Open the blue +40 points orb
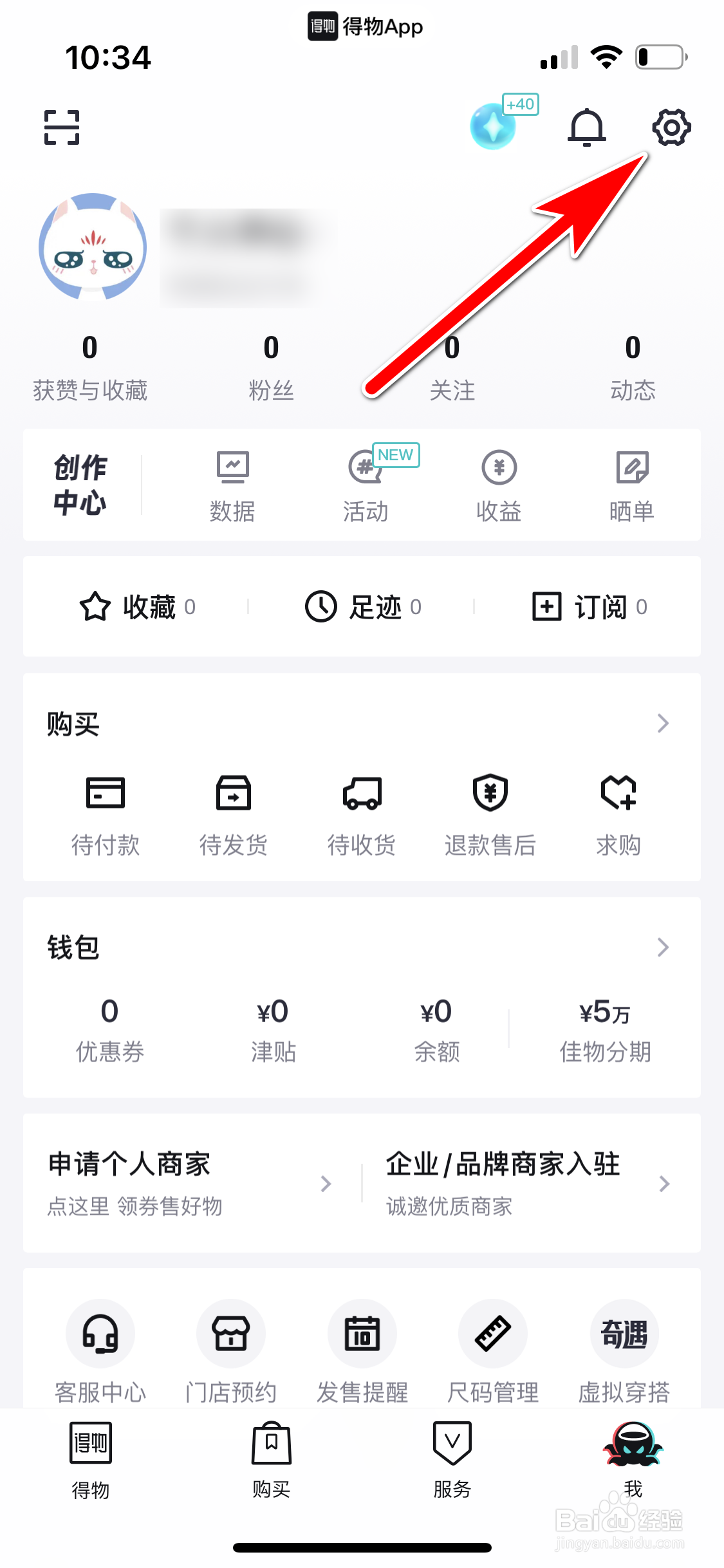The width and height of the screenshot is (724, 1568). coord(494,127)
